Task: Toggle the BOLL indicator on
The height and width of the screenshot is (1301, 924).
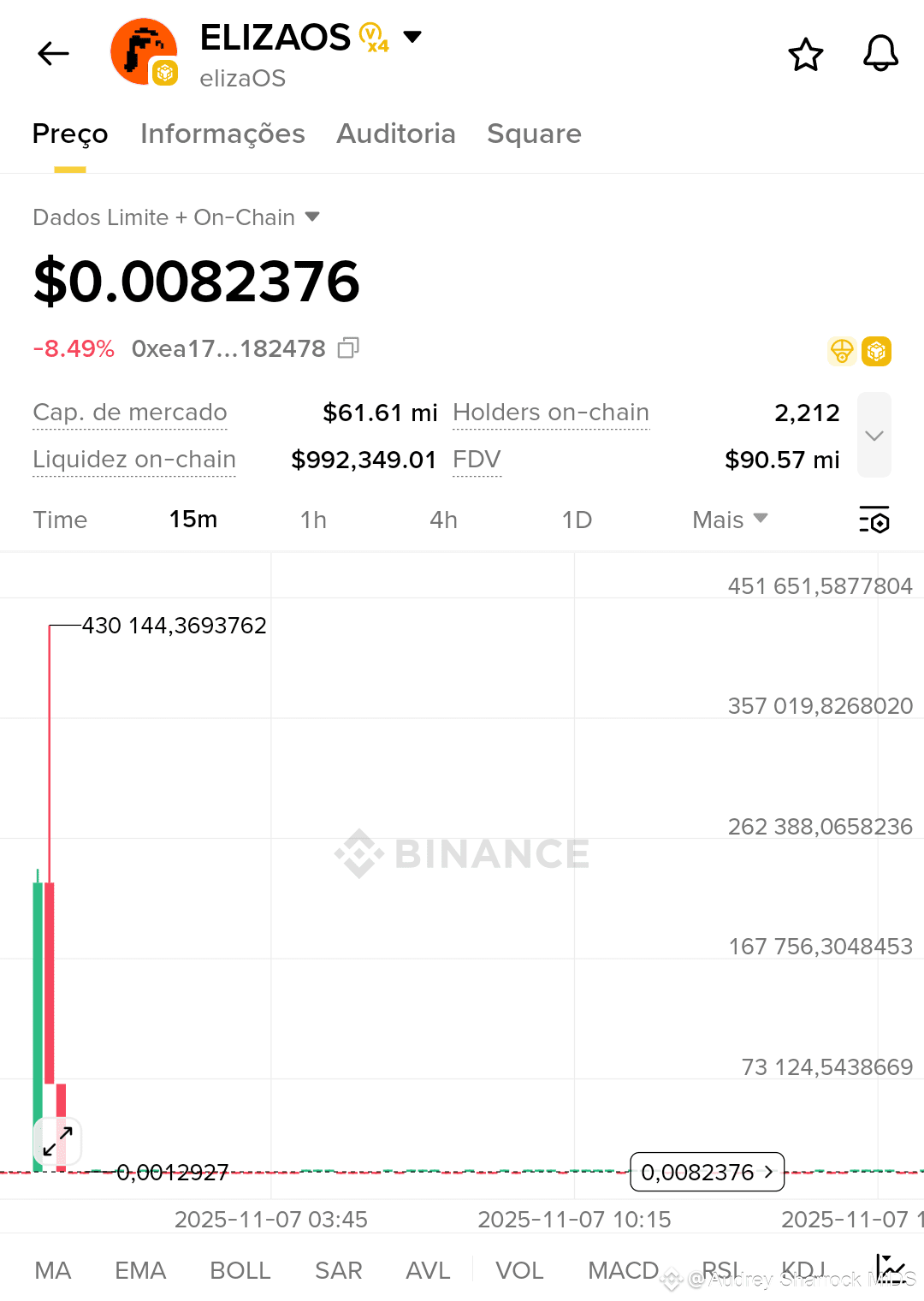Action: (x=240, y=1270)
